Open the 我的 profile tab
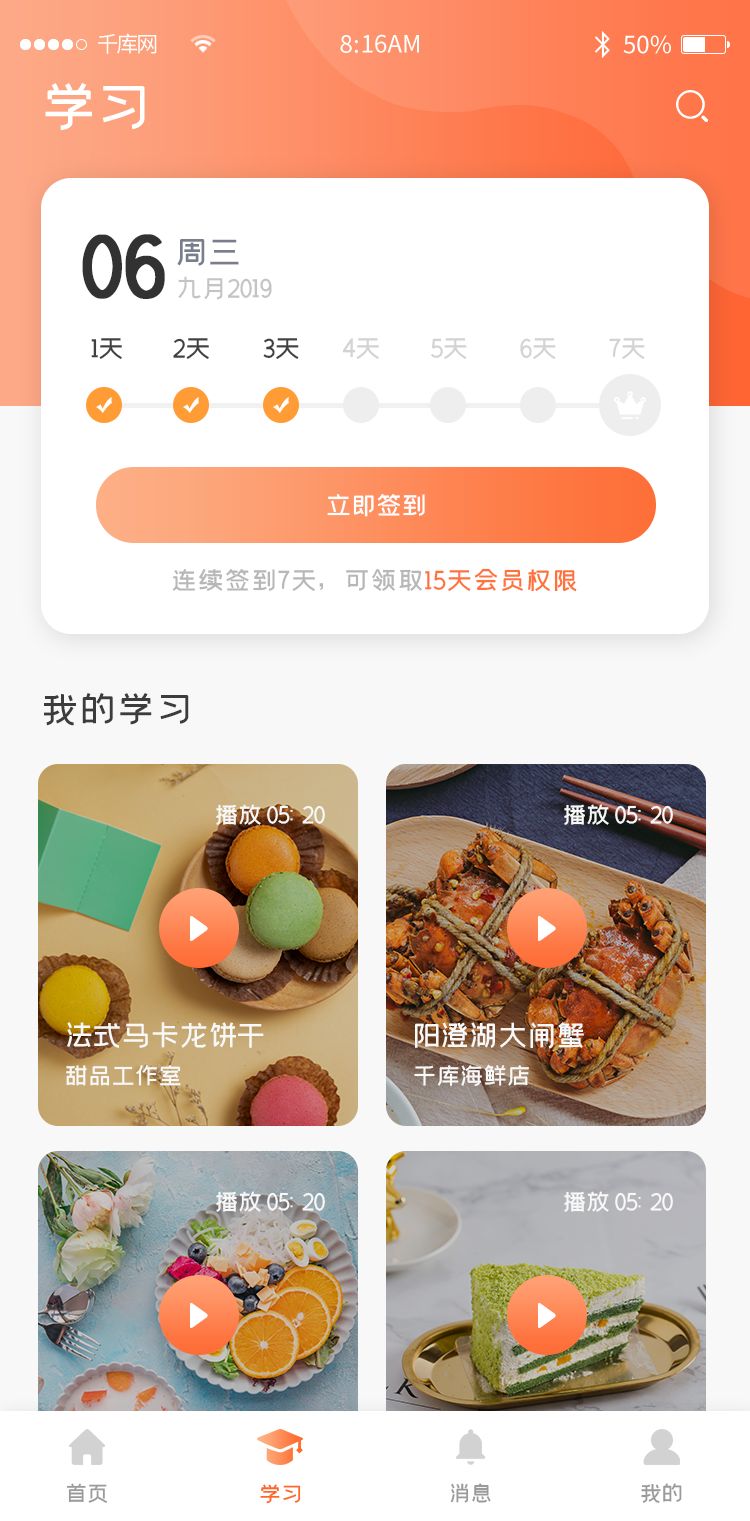750x1521 pixels. [x=661, y=1465]
